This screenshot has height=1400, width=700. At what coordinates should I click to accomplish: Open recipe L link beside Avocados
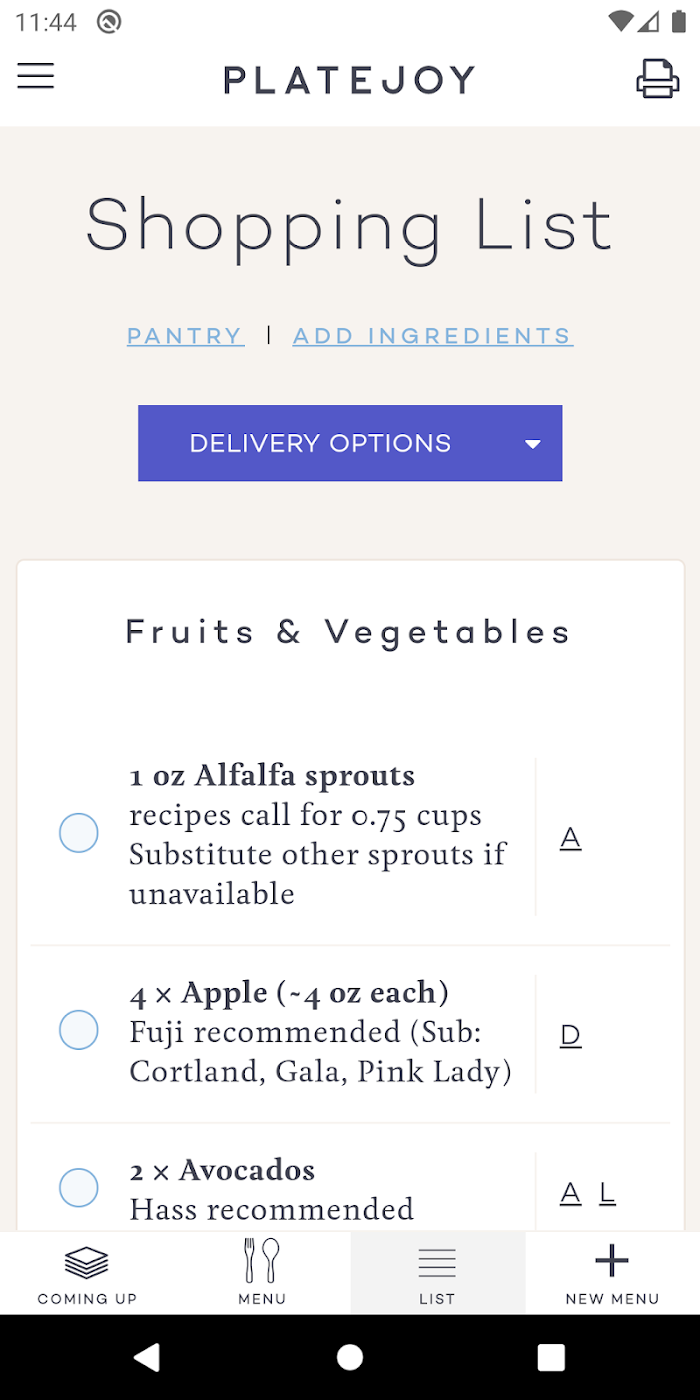(607, 1193)
